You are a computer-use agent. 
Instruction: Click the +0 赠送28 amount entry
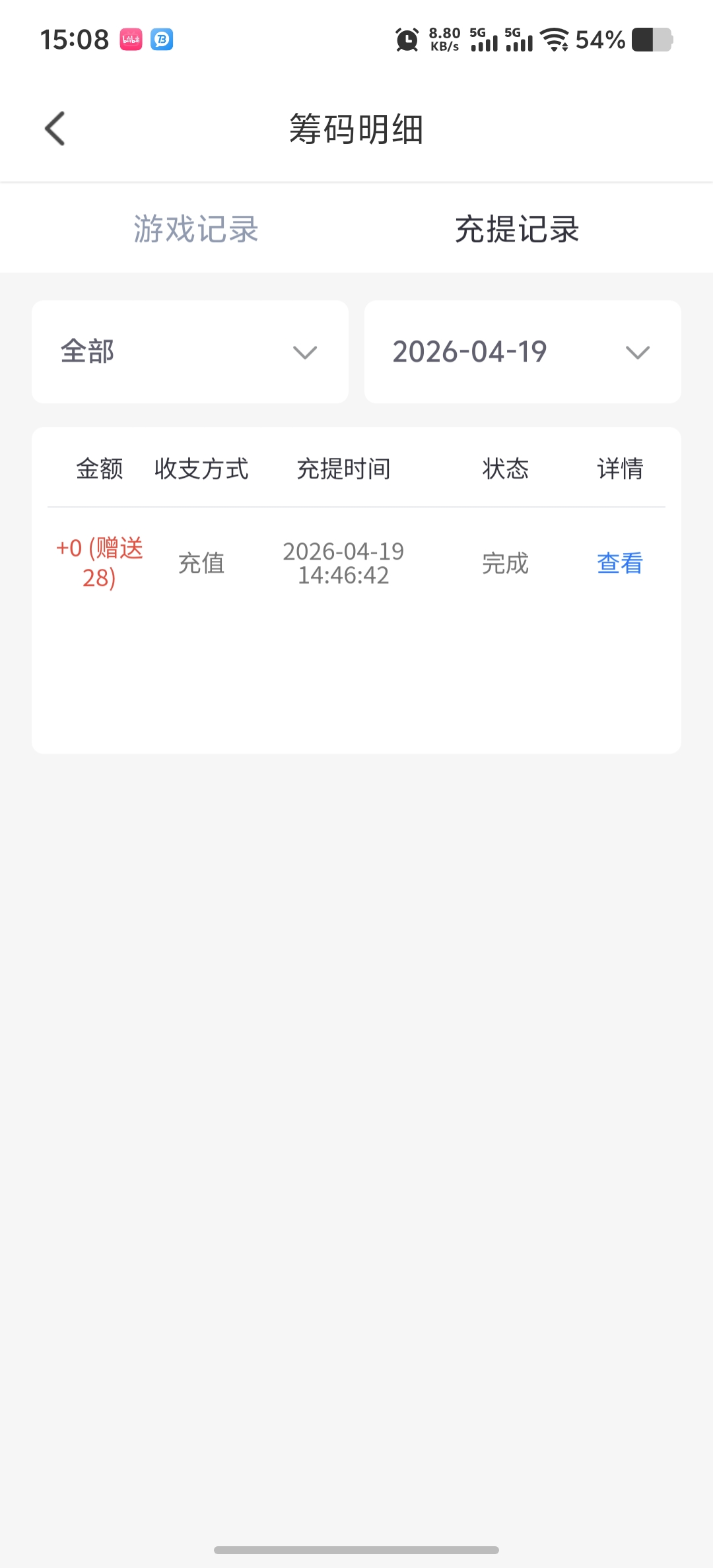click(100, 562)
